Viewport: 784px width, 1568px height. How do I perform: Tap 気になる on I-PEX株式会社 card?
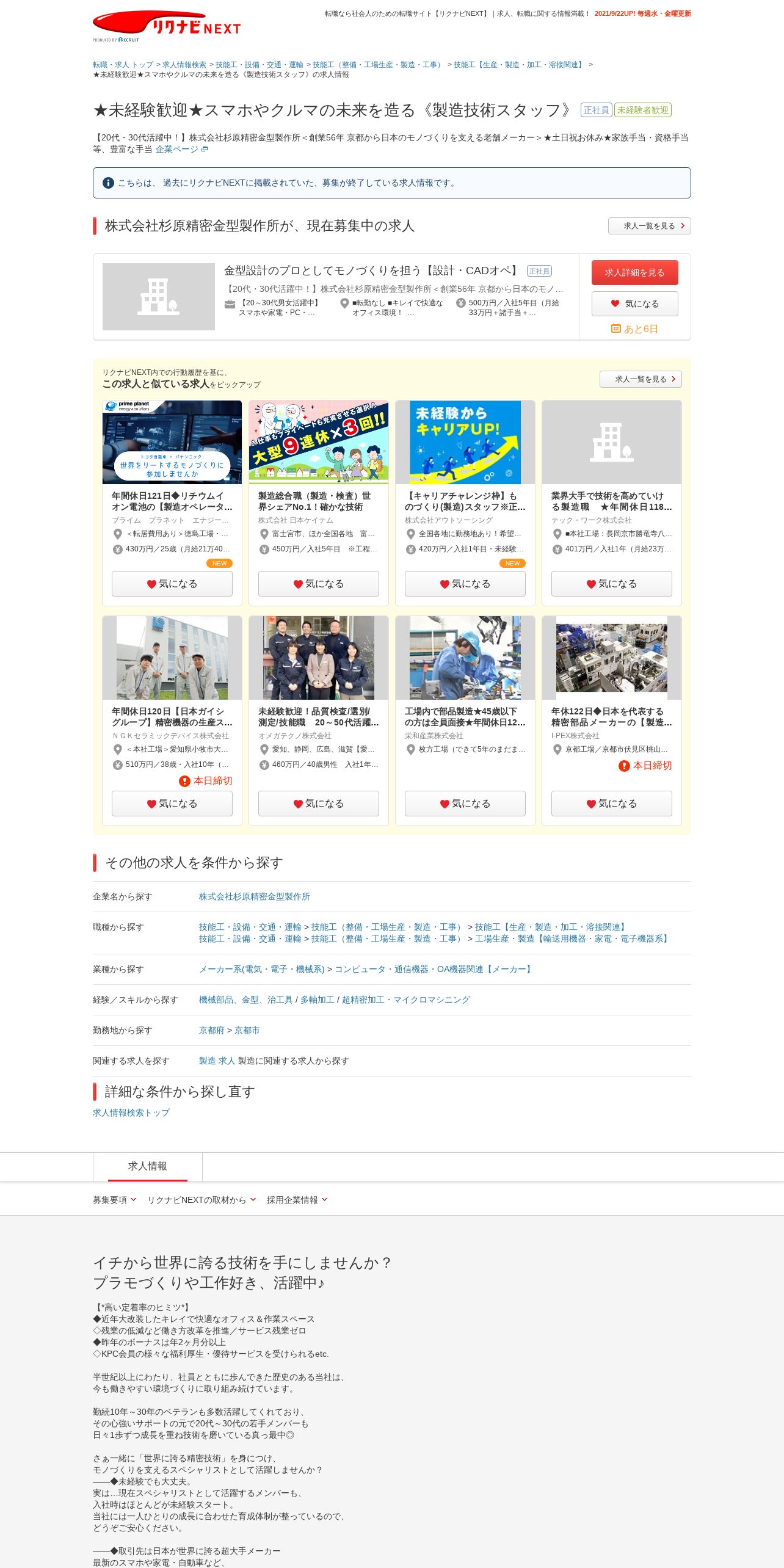coord(611,804)
